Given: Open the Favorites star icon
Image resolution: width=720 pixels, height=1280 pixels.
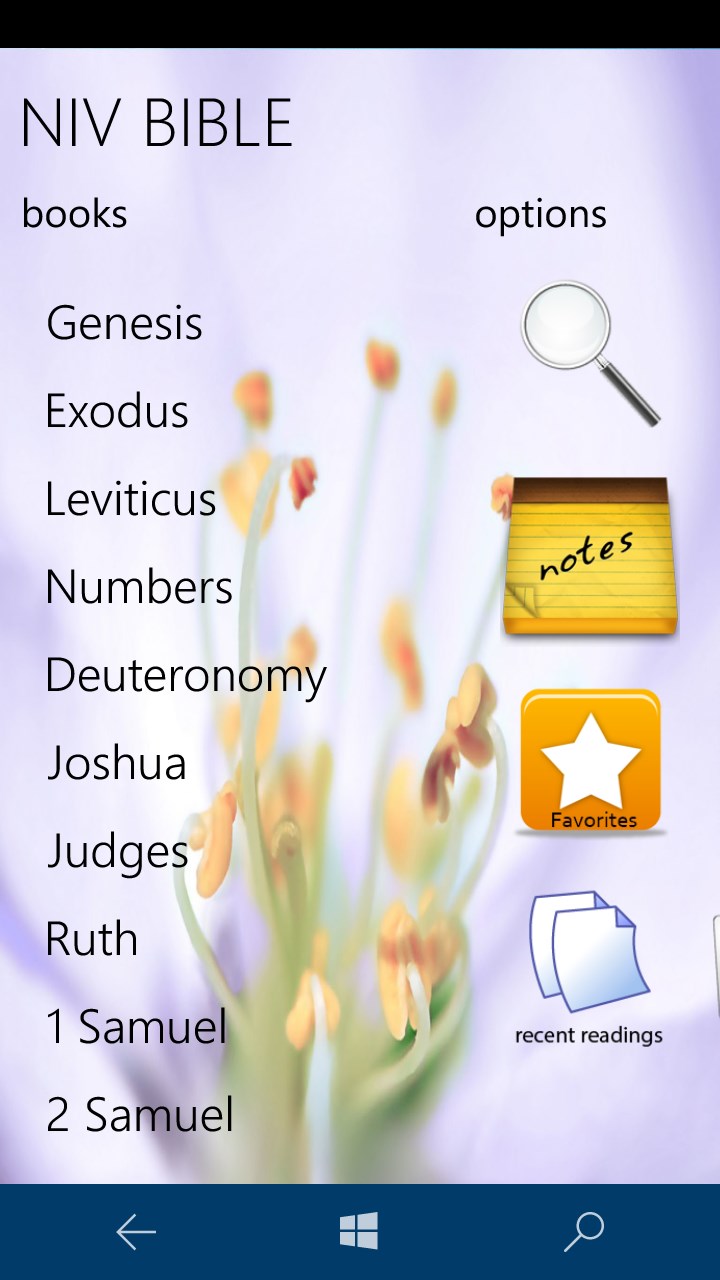Looking at the screenshot, I should coord(590,760).
